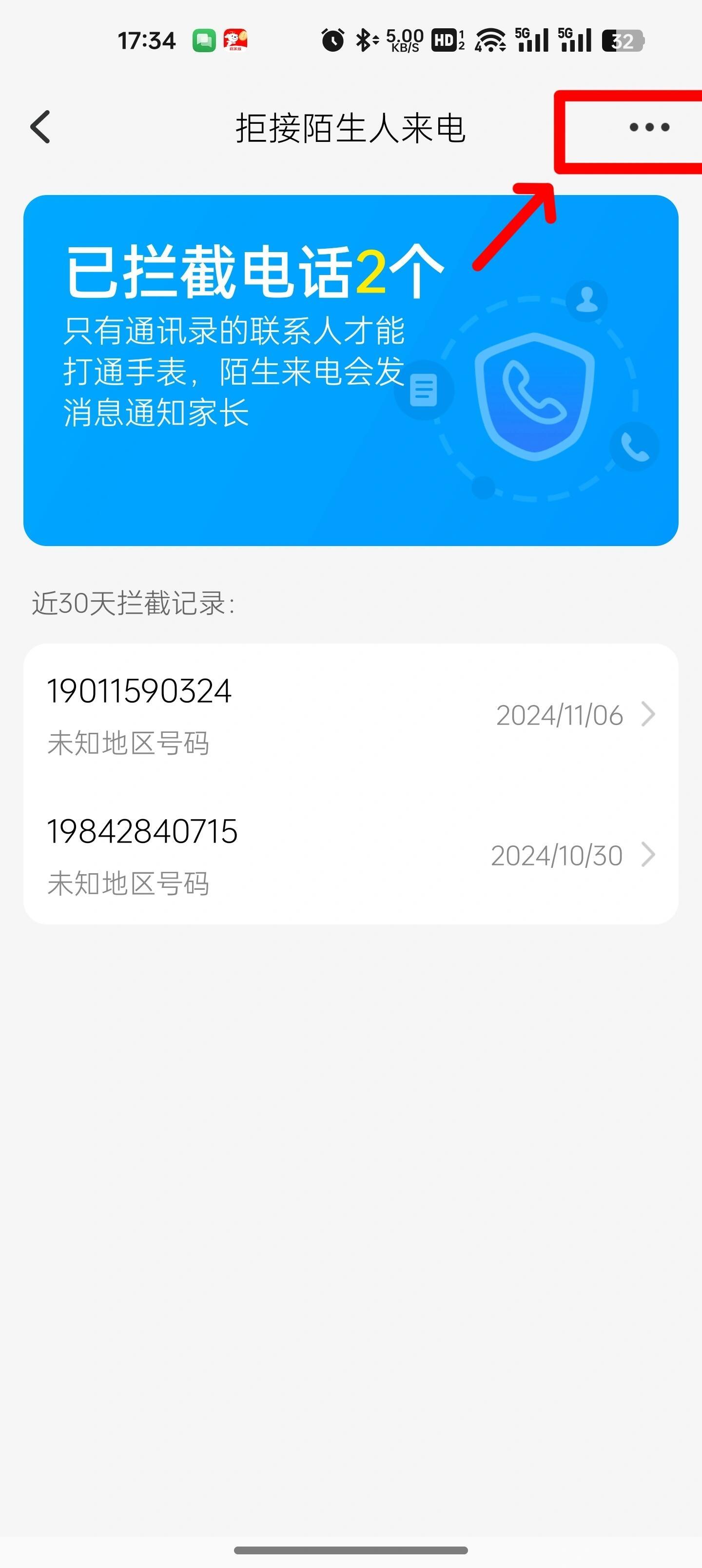Screen dimensions: 702x1568
Task: Tap the Taobao notification icon in status bar
Action: 236,39
